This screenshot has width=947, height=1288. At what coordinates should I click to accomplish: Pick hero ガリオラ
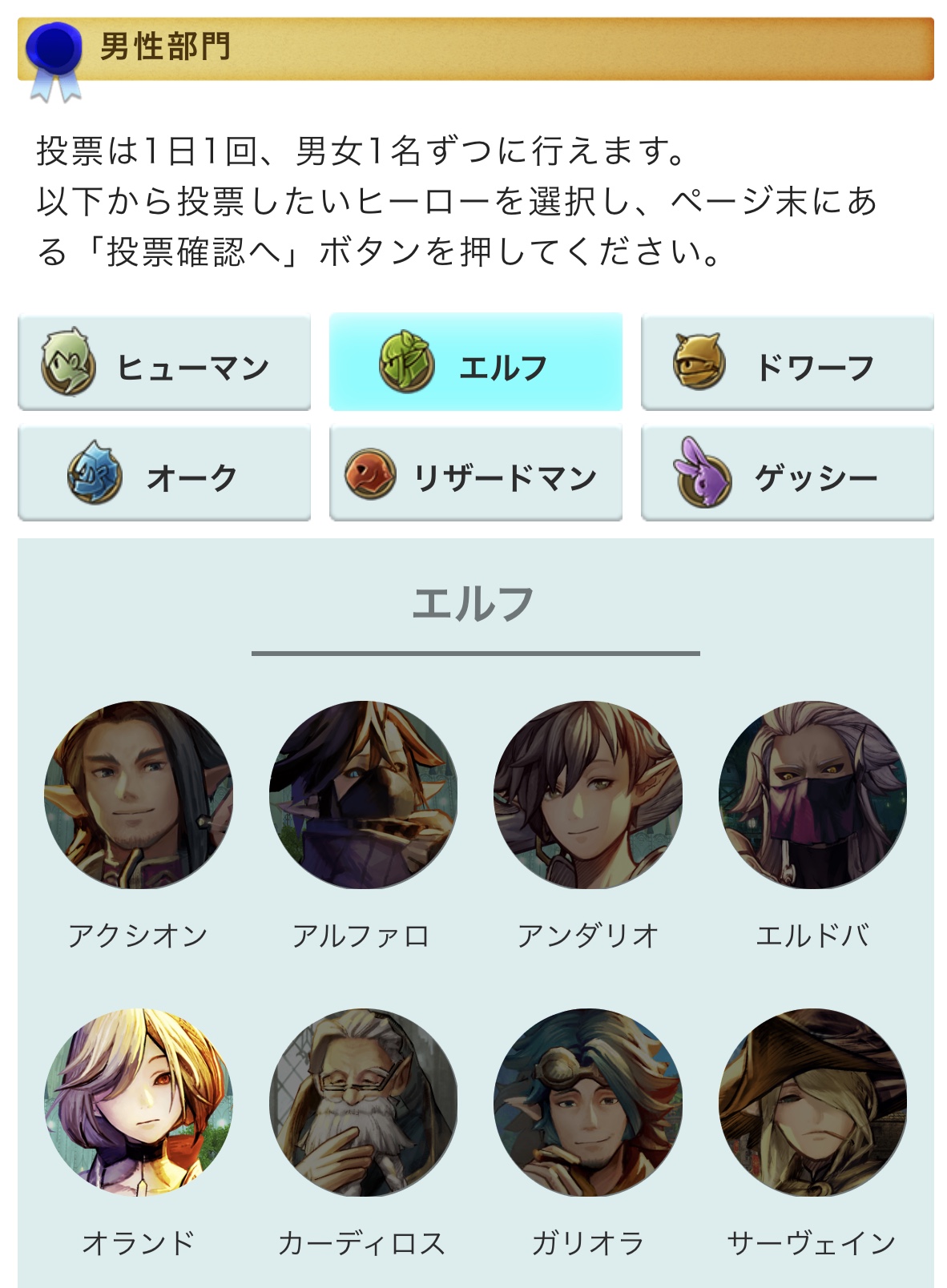(588, 1102)
